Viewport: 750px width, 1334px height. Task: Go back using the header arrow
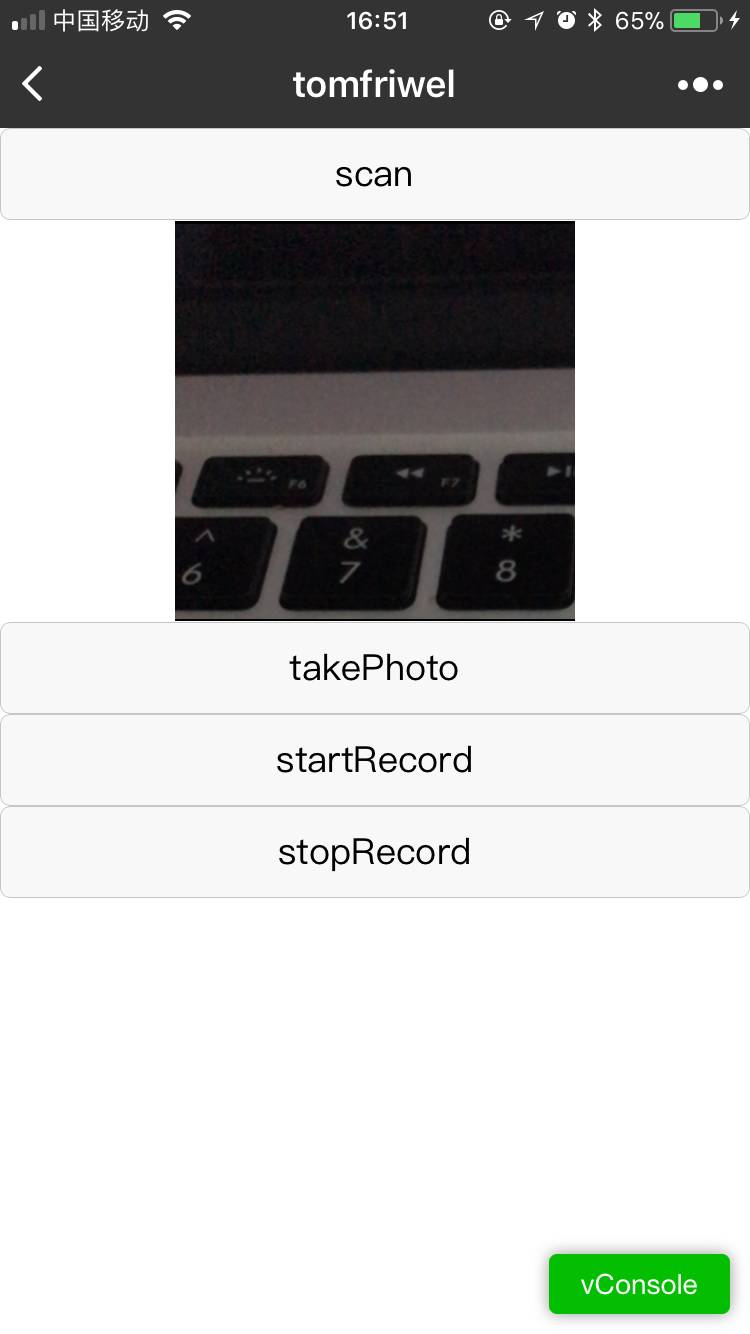pyautogui.click(x=33, y=85)
